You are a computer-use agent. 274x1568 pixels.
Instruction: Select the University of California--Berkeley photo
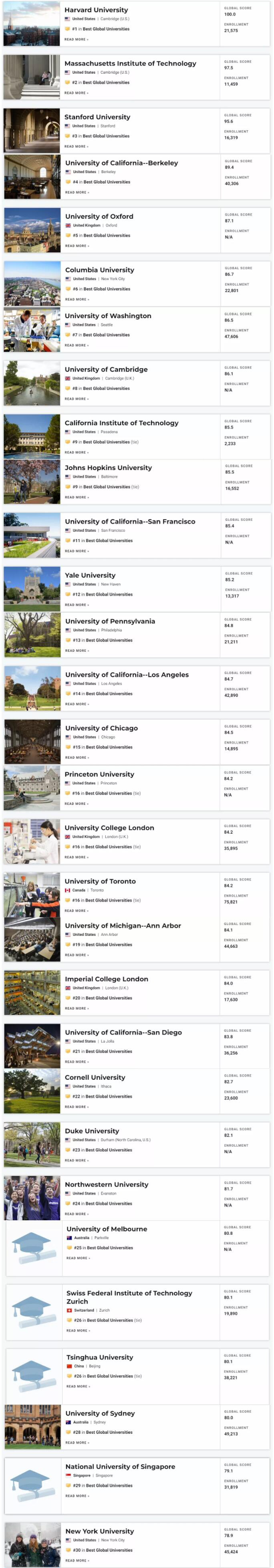coord(32,177)
